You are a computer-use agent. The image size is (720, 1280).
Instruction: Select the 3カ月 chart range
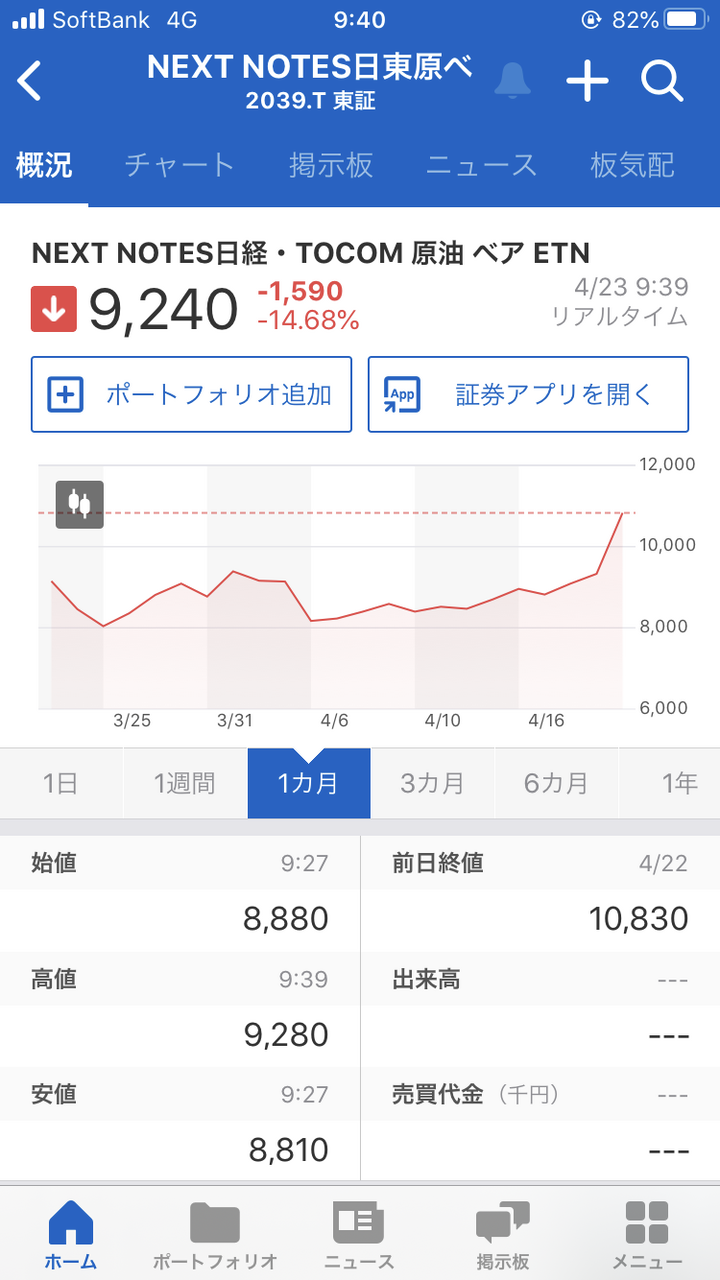[432, 783]
